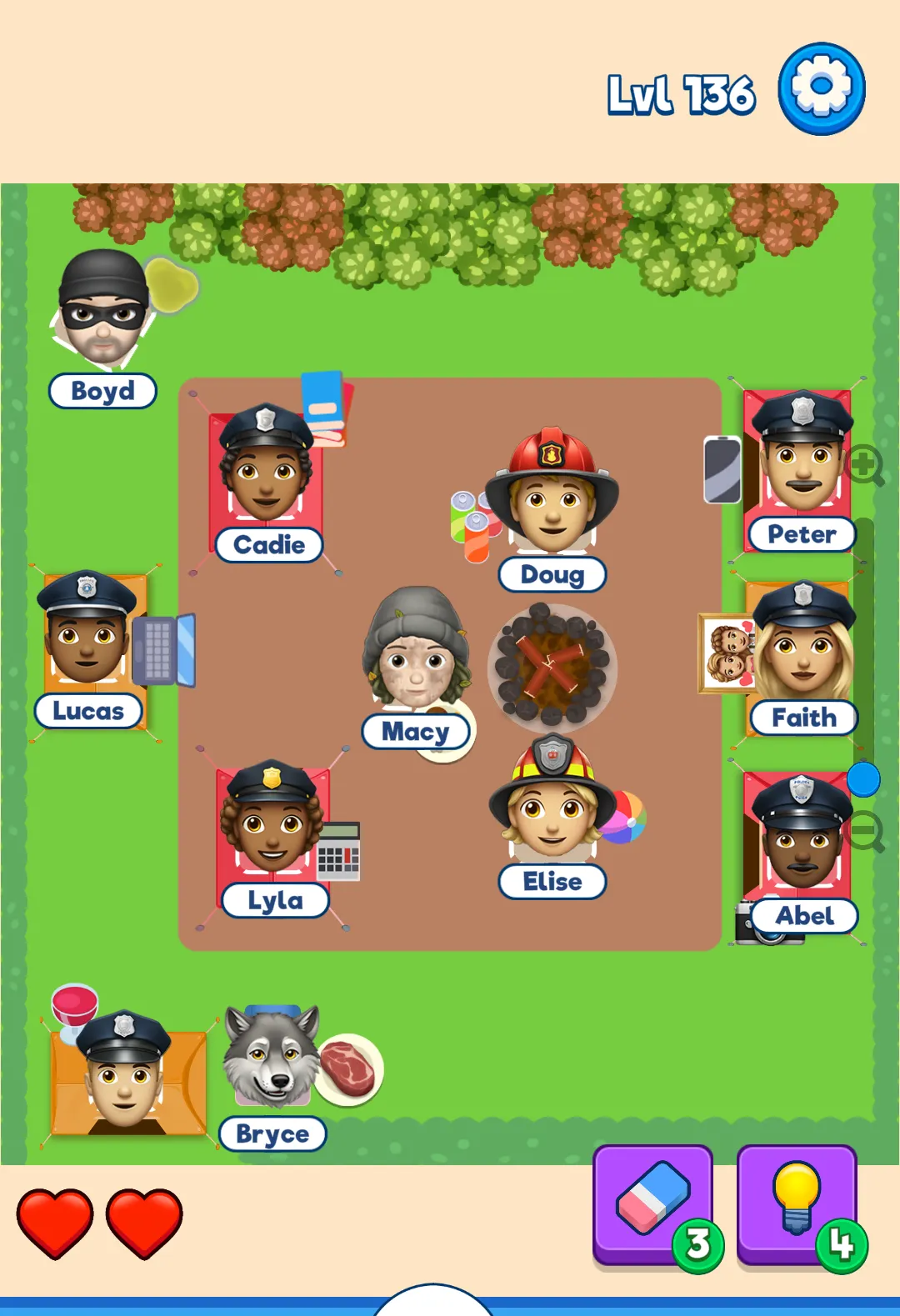Select the officer Lyla
The width and height of the screenshot is (900, 1316).
272,821
